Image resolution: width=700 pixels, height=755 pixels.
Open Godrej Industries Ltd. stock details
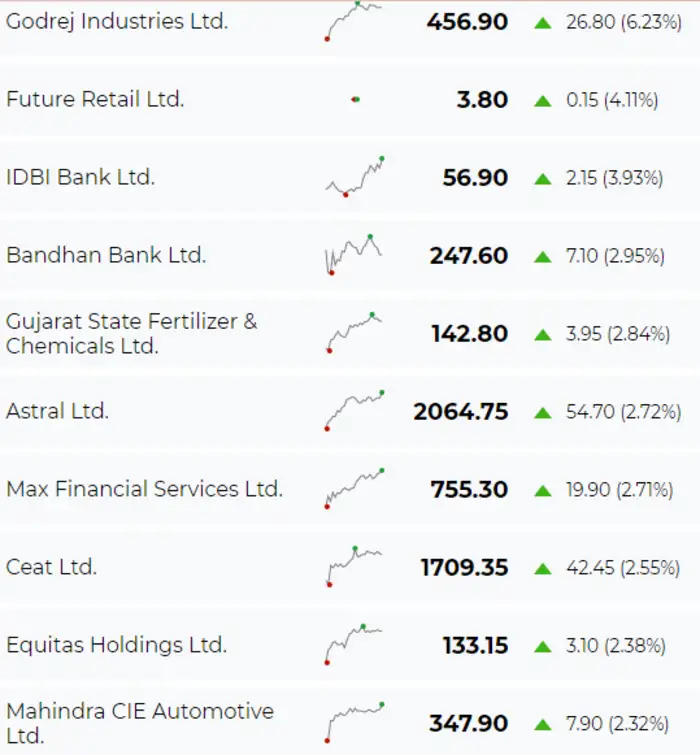(x=116, y=21)
